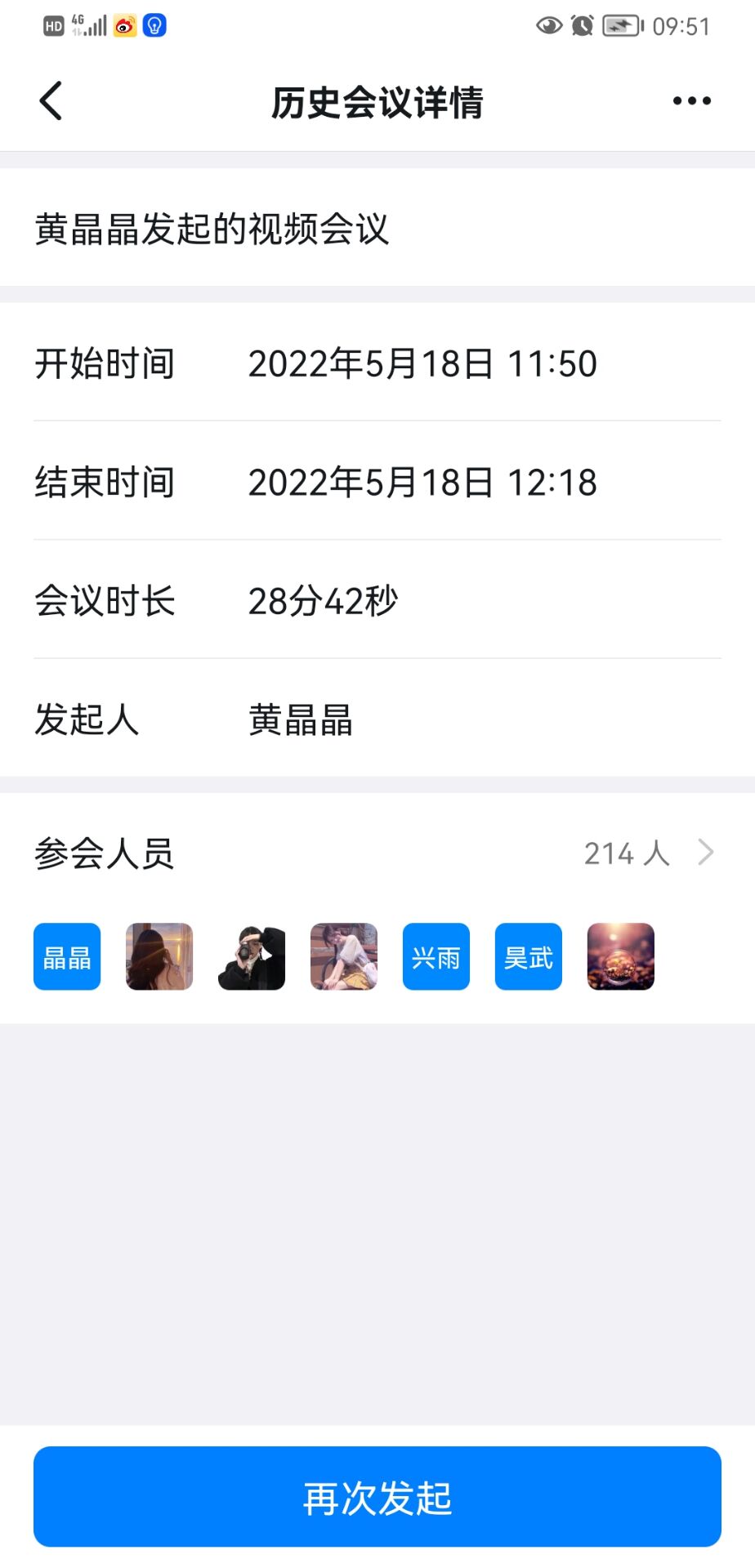
Task: Open participant avatar 兴雨
Action: (x=436, y=956)
